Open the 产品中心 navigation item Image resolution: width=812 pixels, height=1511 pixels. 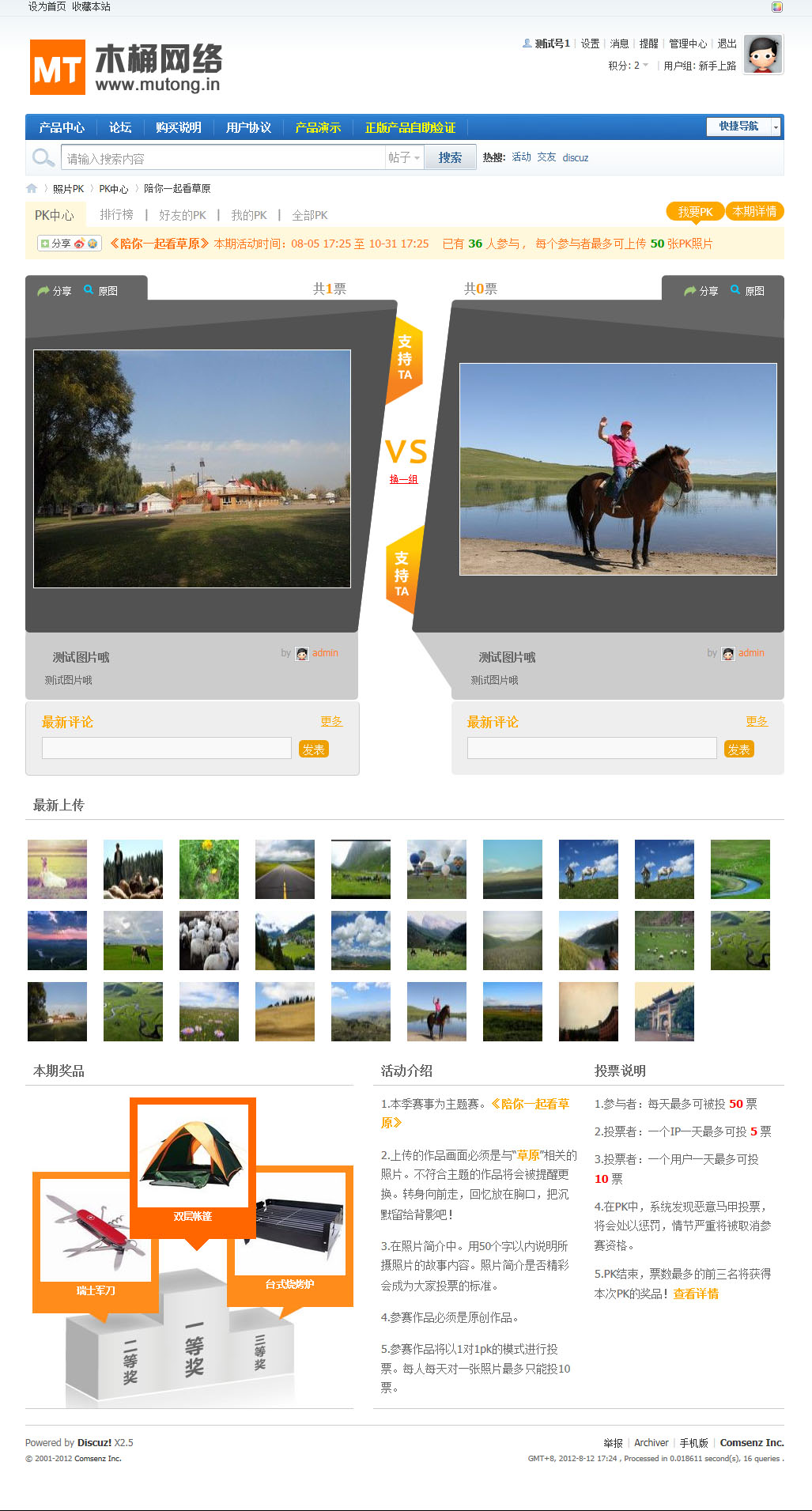pos(62,127)
